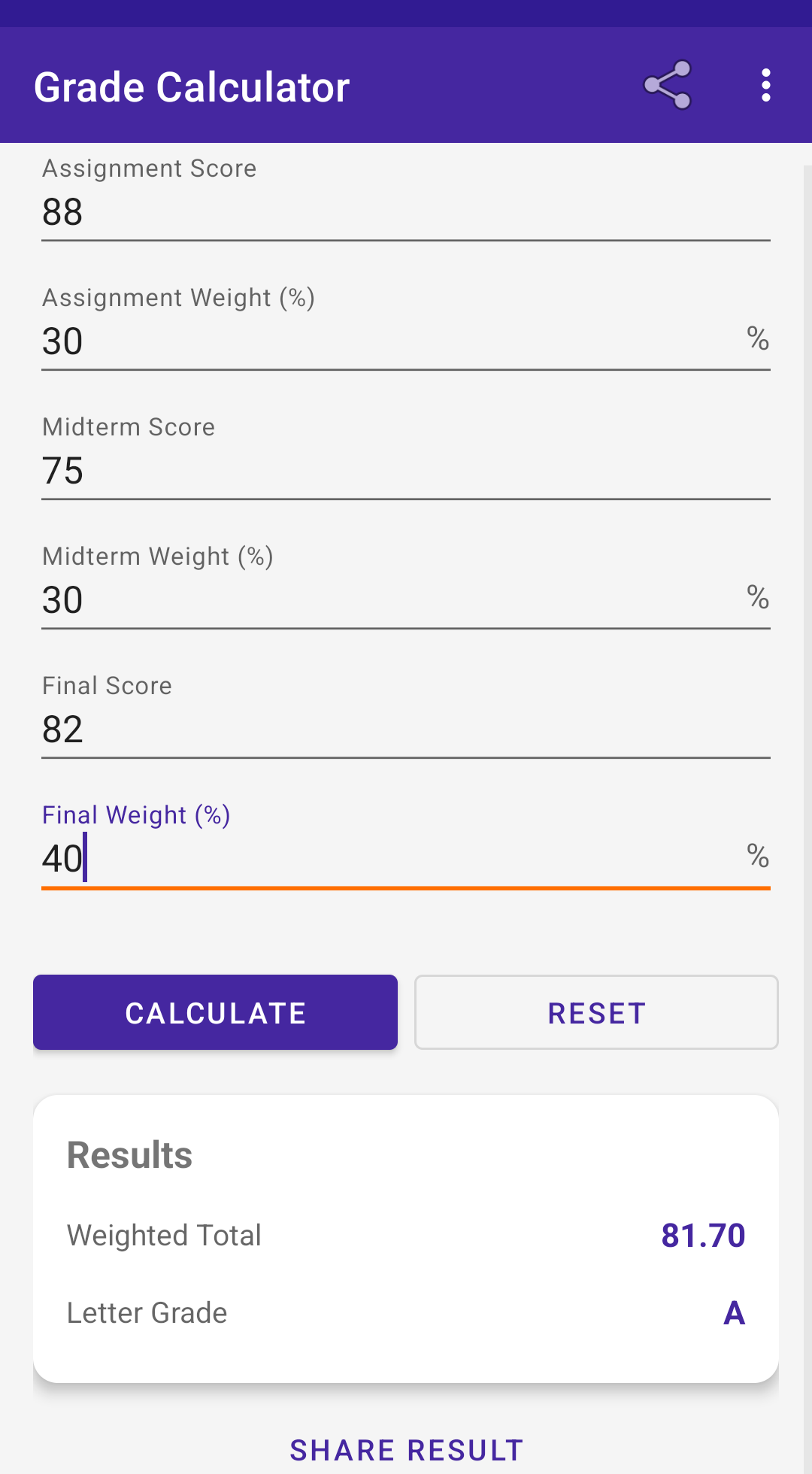
Task: Click the Results card heading
Action: pyautogui.click(x=129, y=1156)
